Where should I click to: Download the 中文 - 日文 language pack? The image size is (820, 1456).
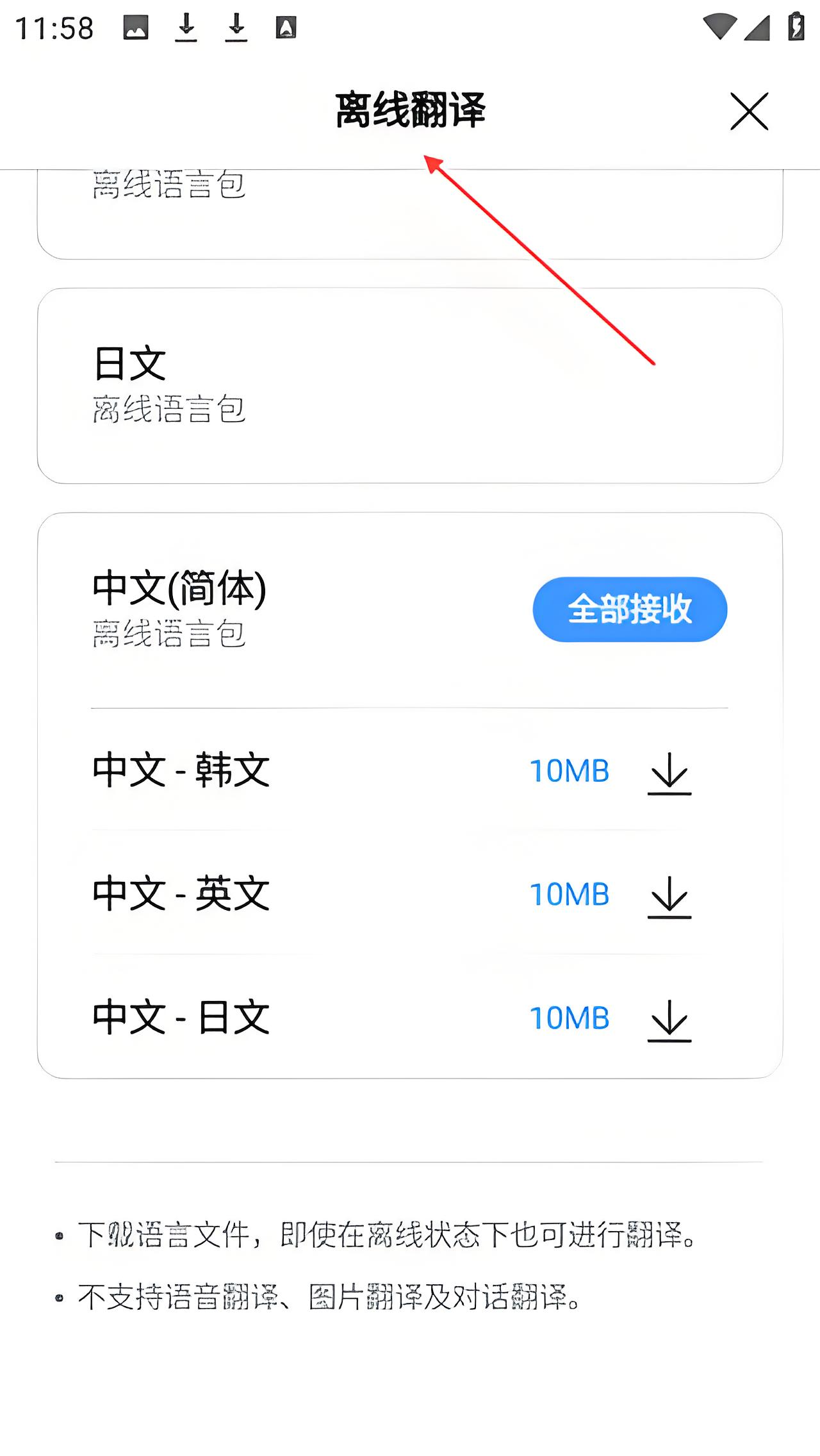[669, 1020]
